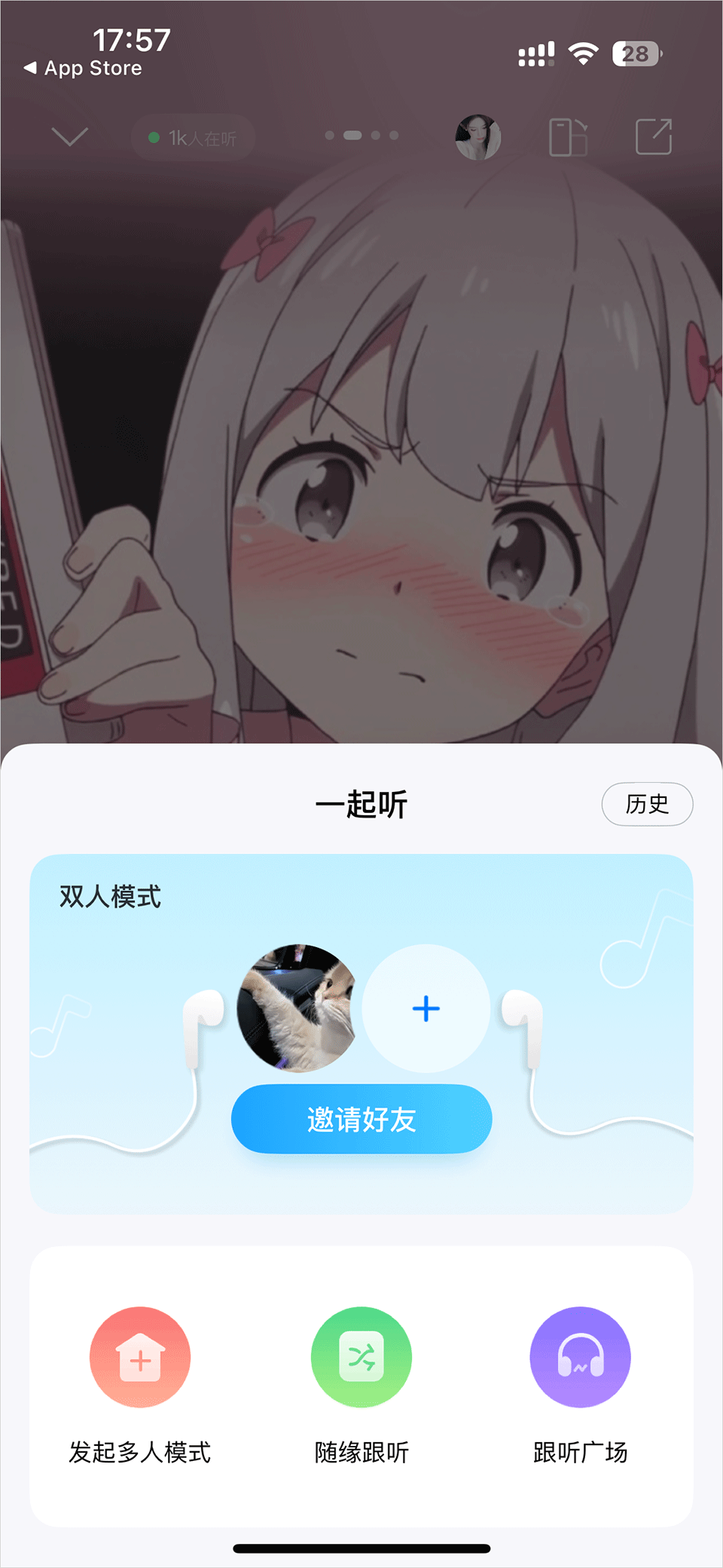Collapse the player with the down chevron
This screenshot has width=723, height=1568.
point(70,136)
